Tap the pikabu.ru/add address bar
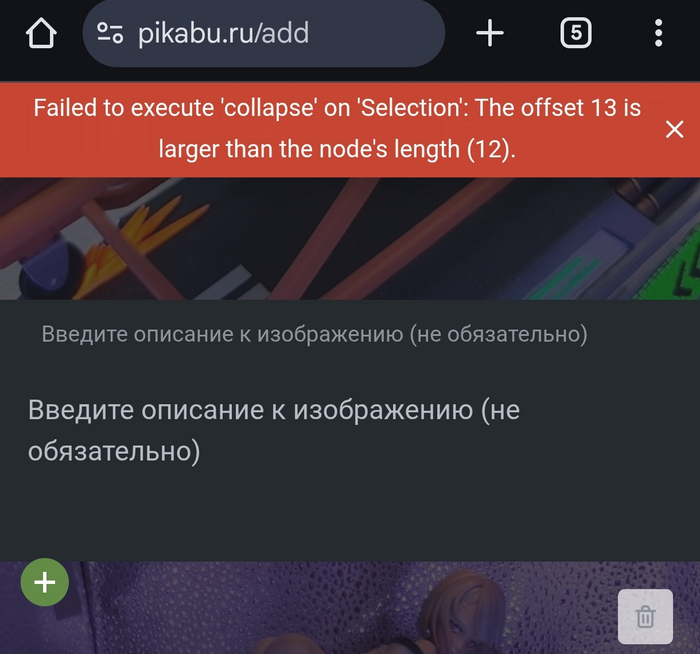The width and height of the screenshot is (700, 654). click(x=263, y=34)
